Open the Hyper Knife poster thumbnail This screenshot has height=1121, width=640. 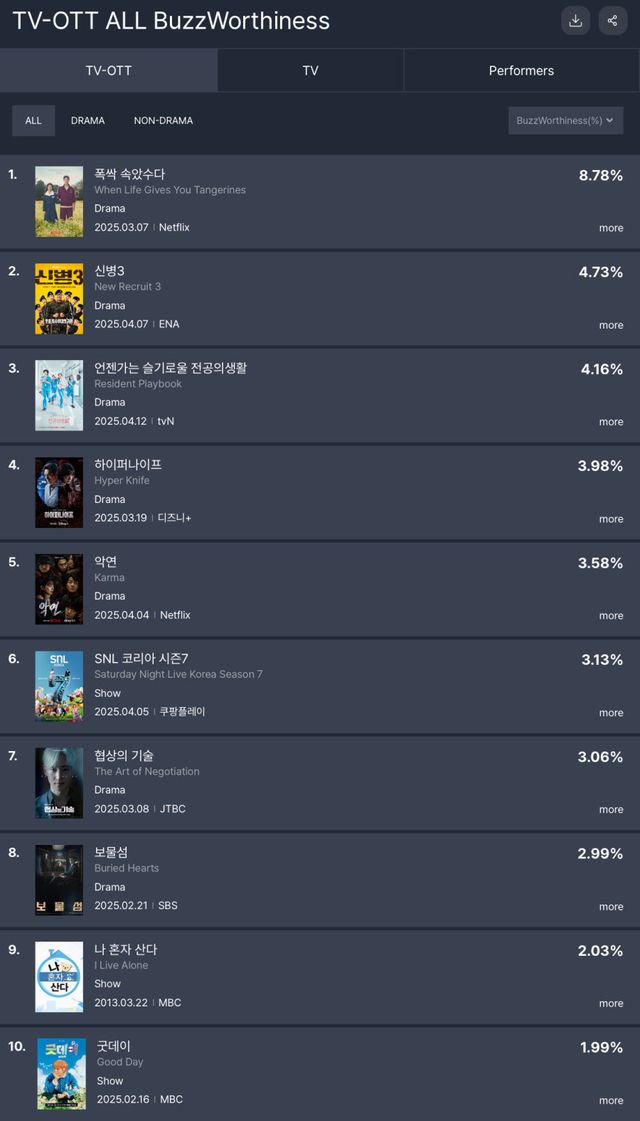point(59,493)
